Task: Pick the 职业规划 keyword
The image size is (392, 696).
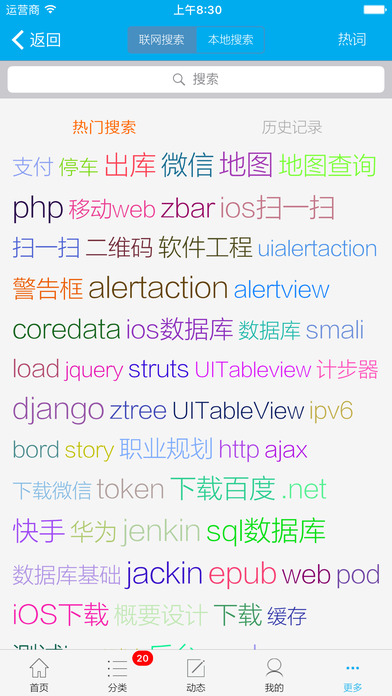Action: click(166, 449)
